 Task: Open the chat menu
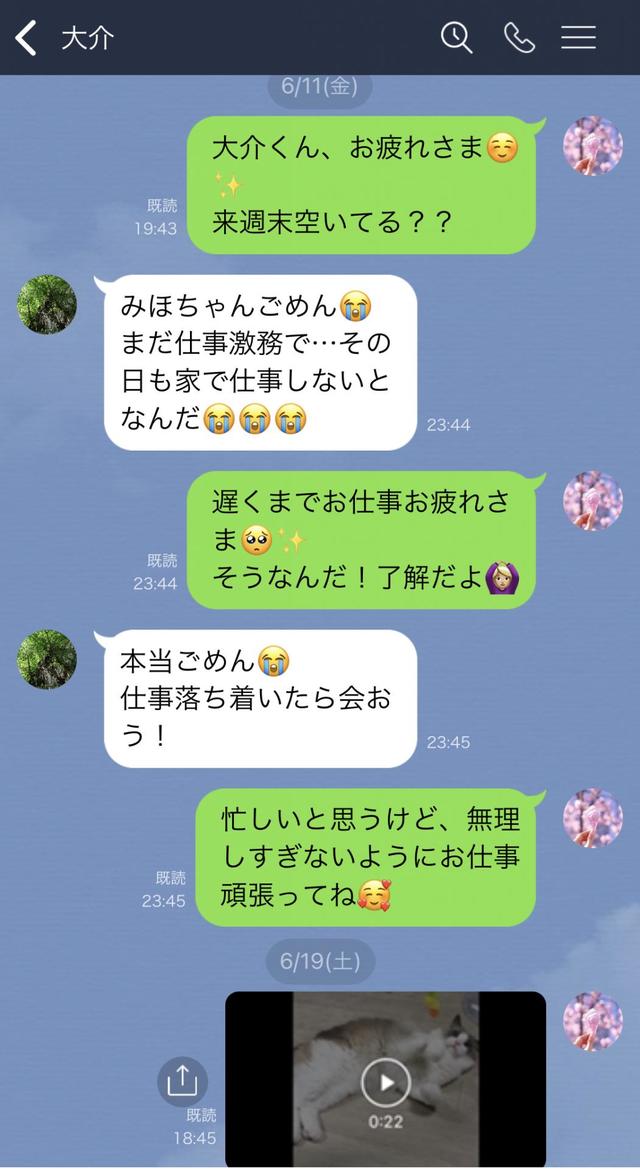(578, 38)
